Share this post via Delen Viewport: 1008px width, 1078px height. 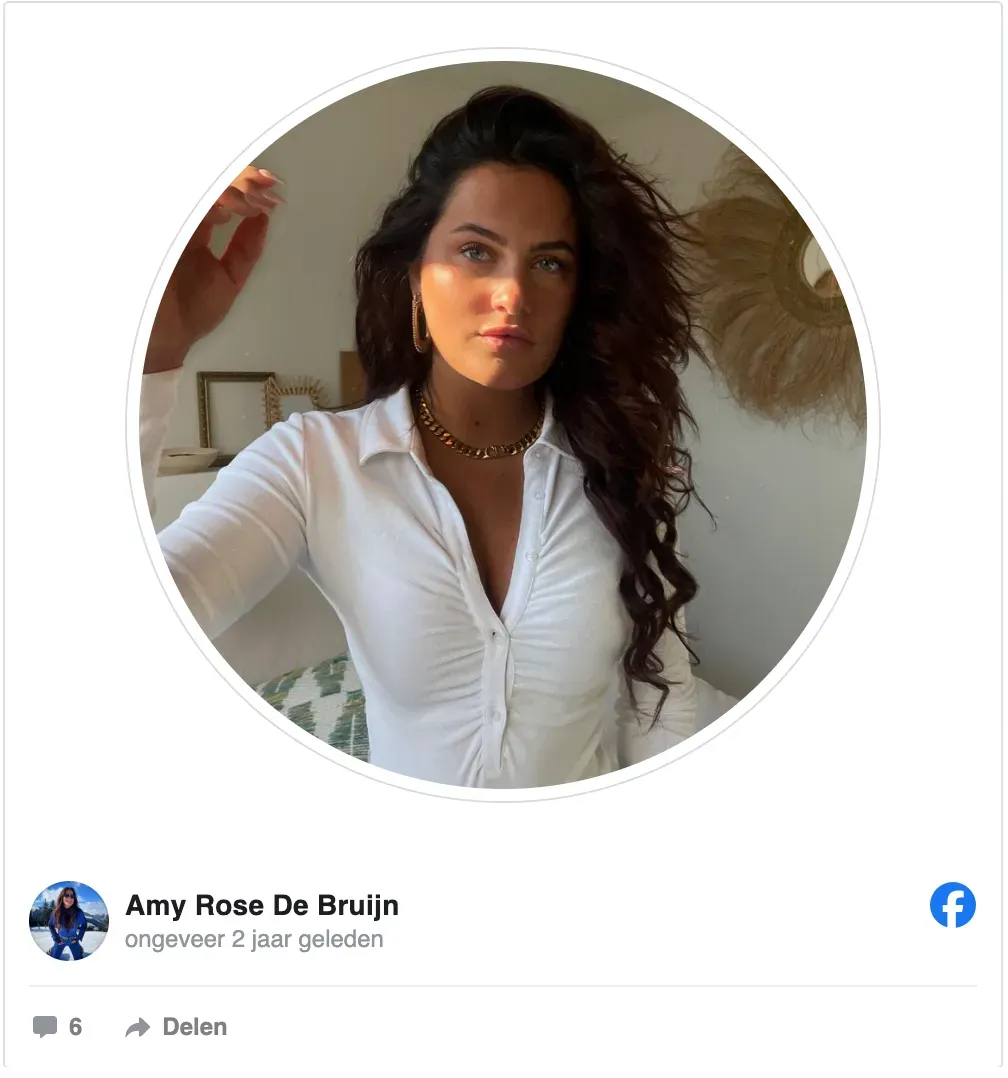tap(177, 1027)
